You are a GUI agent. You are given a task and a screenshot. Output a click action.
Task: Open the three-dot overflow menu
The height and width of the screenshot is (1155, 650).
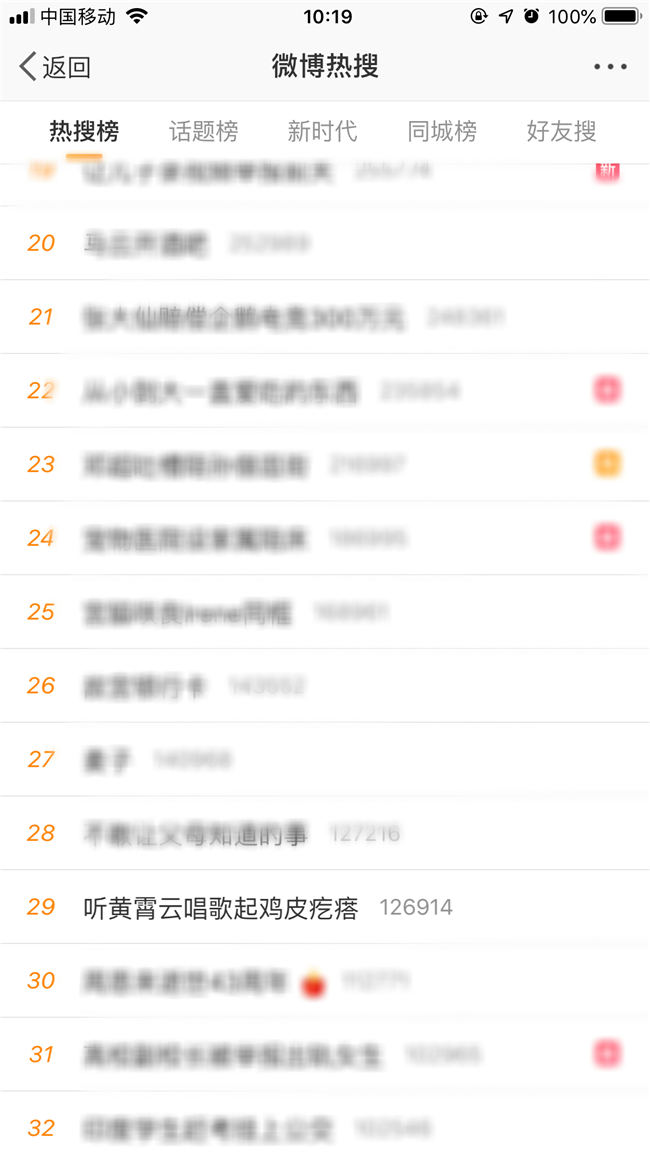pos(610,67)
